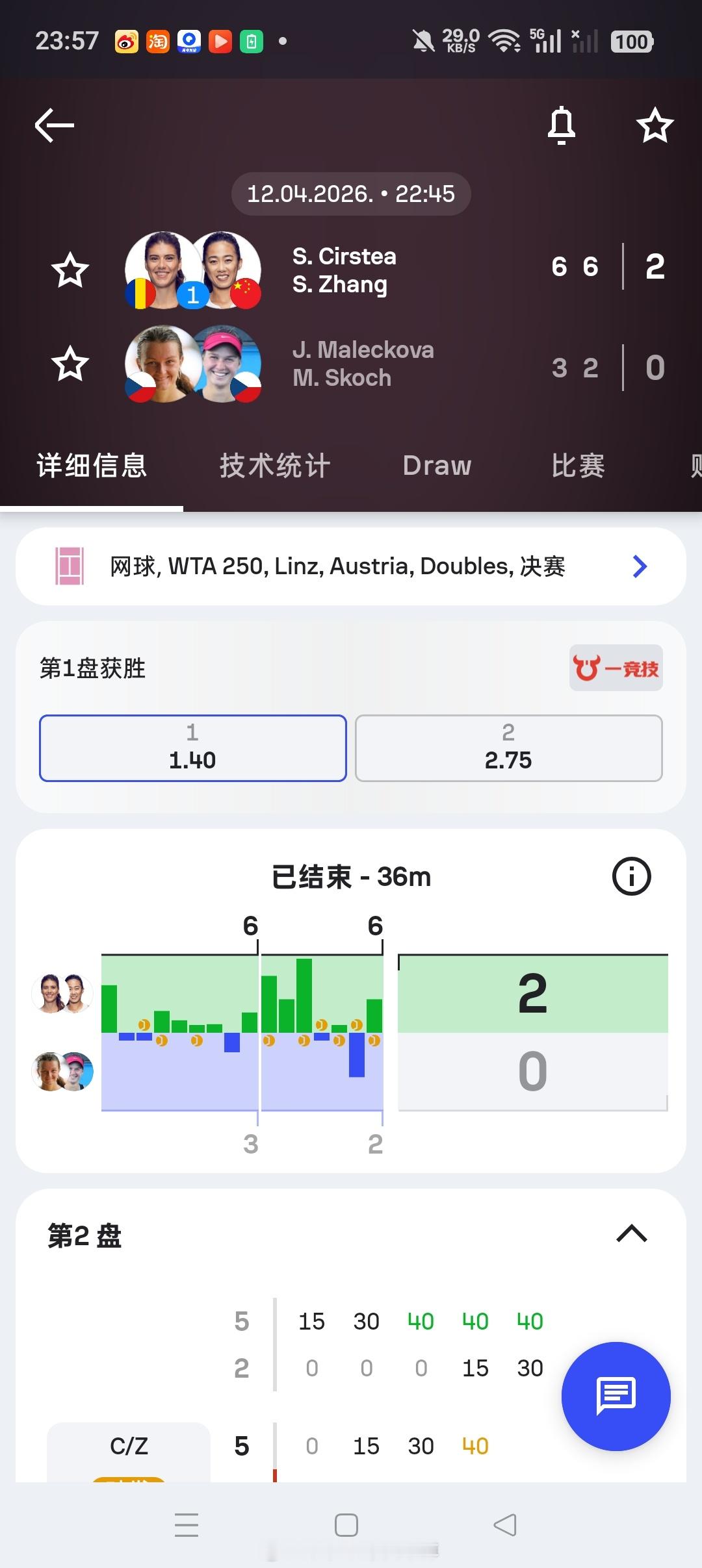Go back using the back arrow
This screenshot has width=702, height=1568.
coord(52,126)
